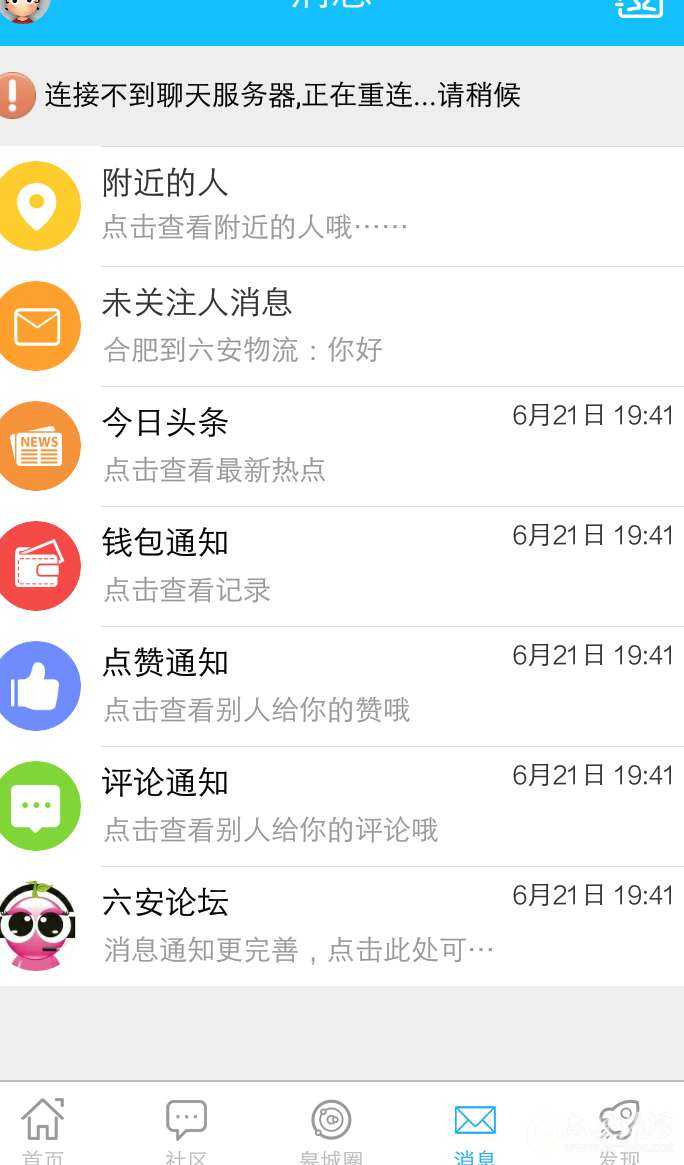This screenshot has width=684, height=1165.
Task: Open the 六安论坛 message thread
Action: pos(342,927)
